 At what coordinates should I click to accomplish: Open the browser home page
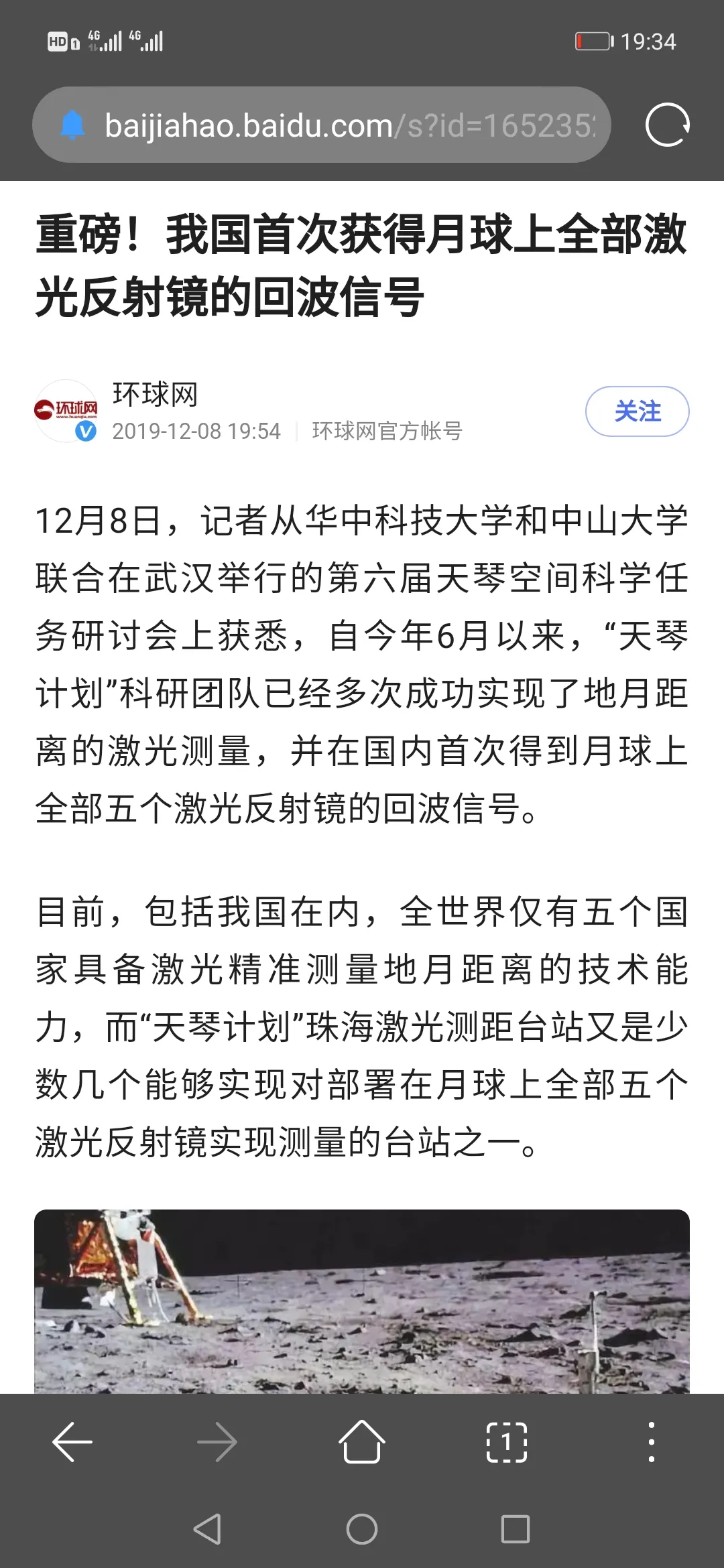click(x=362, y=1442)
